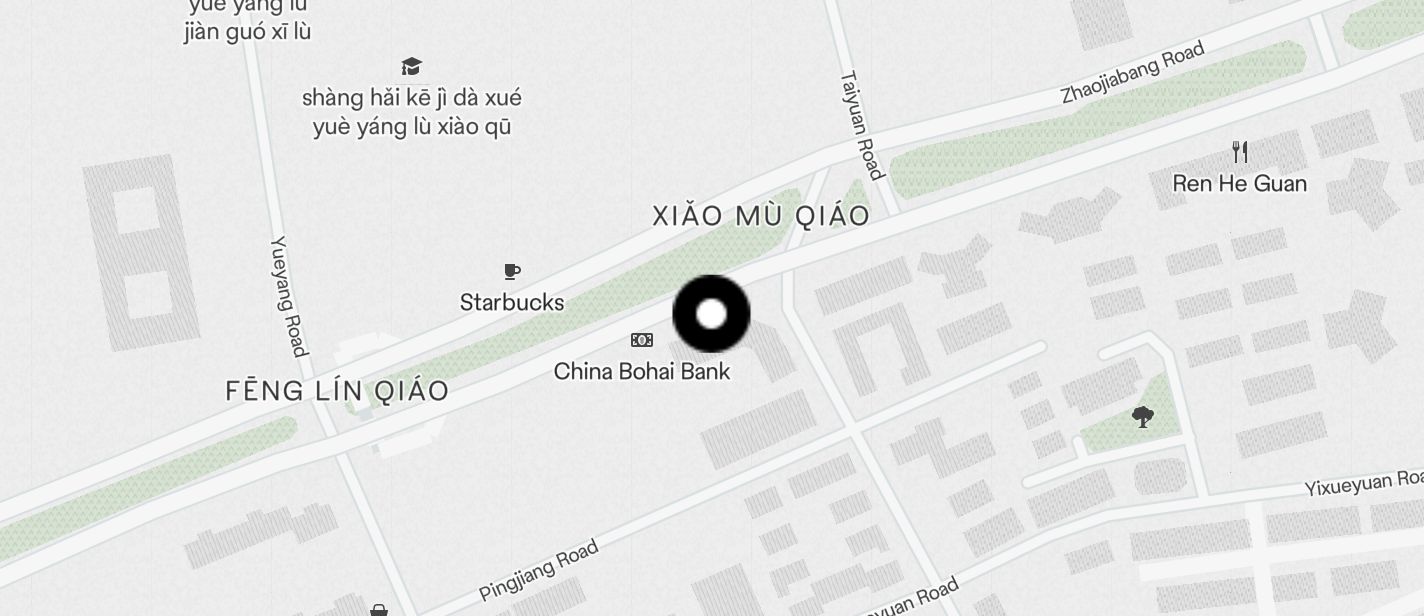
Task: Open the China Bohai Bank marker
Action: [x=642, y=341]
